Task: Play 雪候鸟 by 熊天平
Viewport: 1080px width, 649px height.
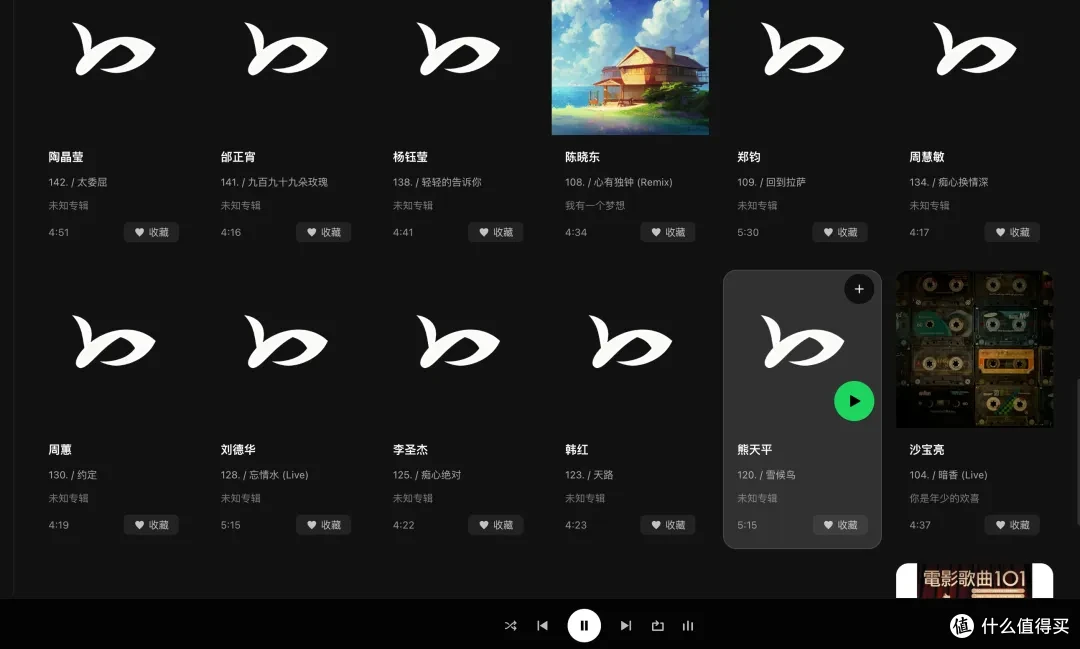Action: pos(854,401)
